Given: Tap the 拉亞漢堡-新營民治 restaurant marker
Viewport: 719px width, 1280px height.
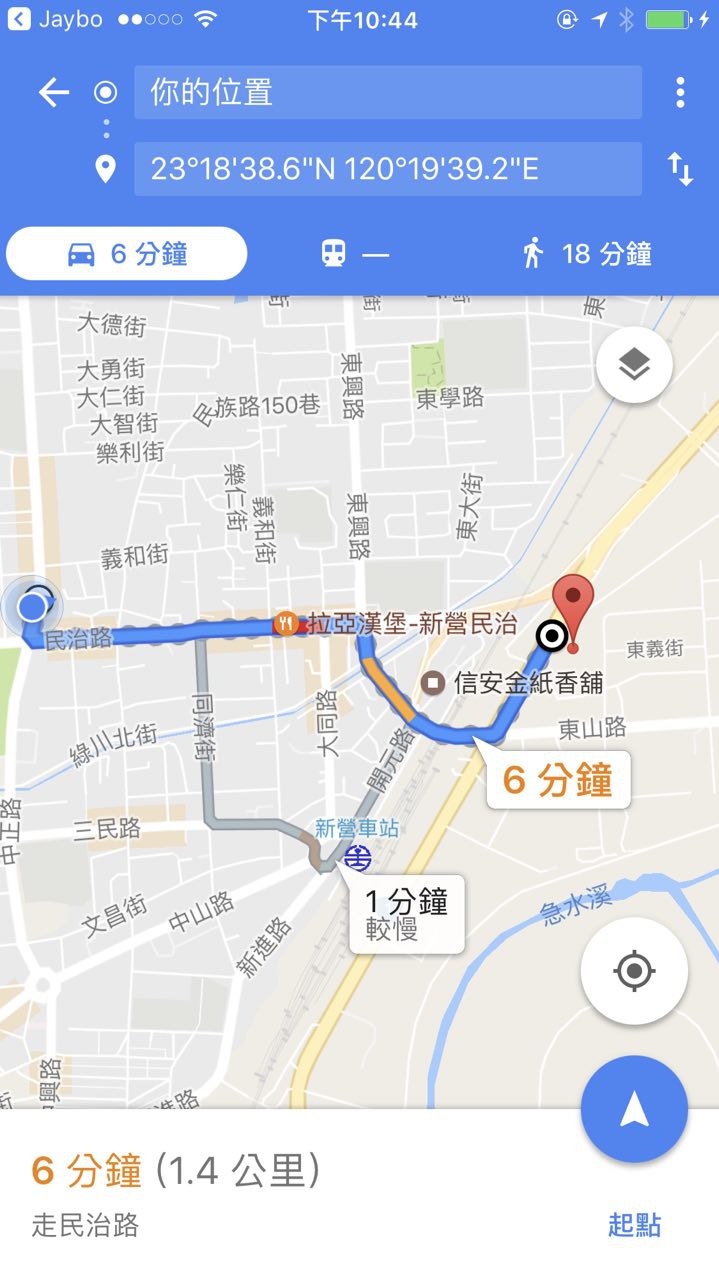Looking at the screenshot, I should coord(287,625).
